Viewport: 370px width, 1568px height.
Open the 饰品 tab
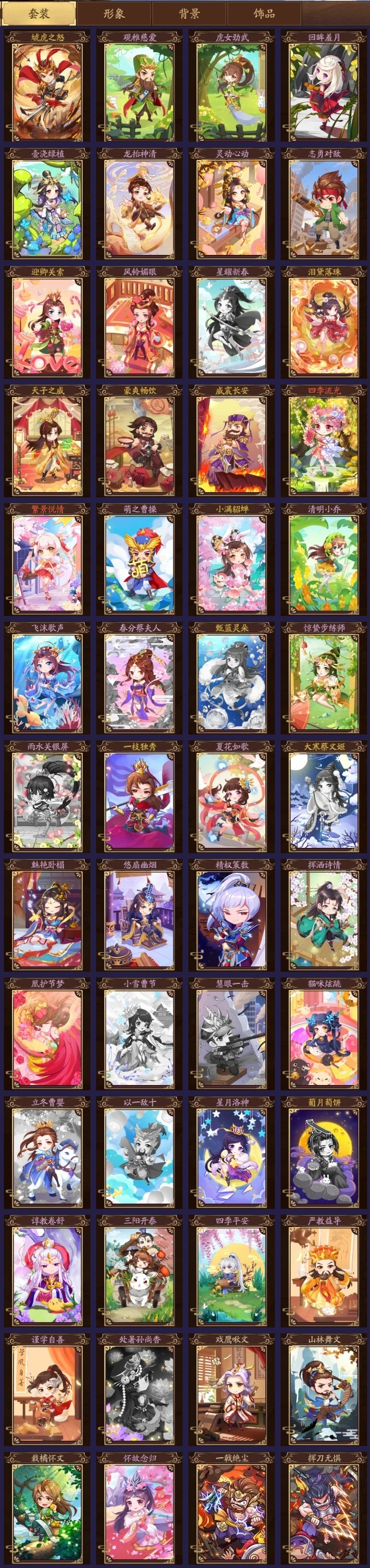(x=264, y=13)
